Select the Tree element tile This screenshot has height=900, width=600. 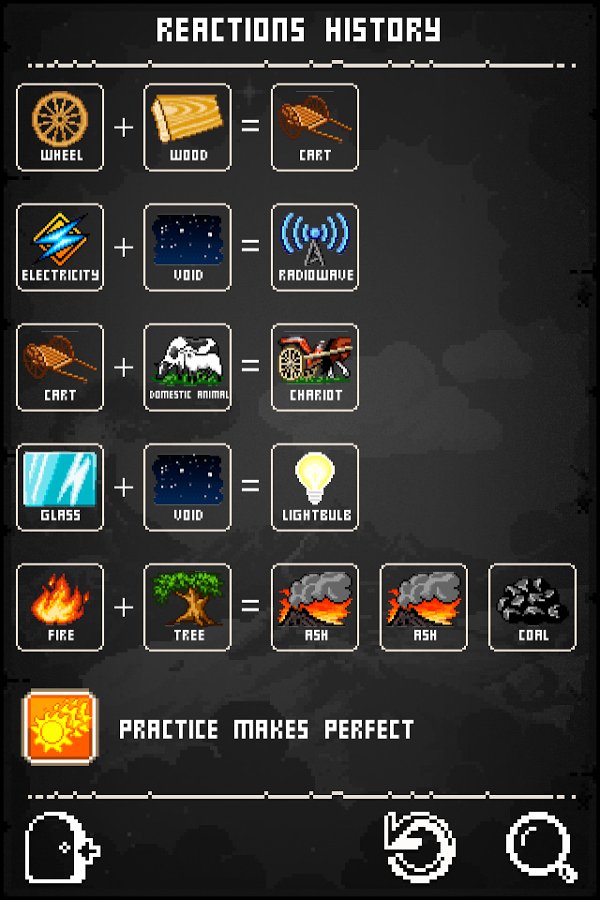coord(188,607)
